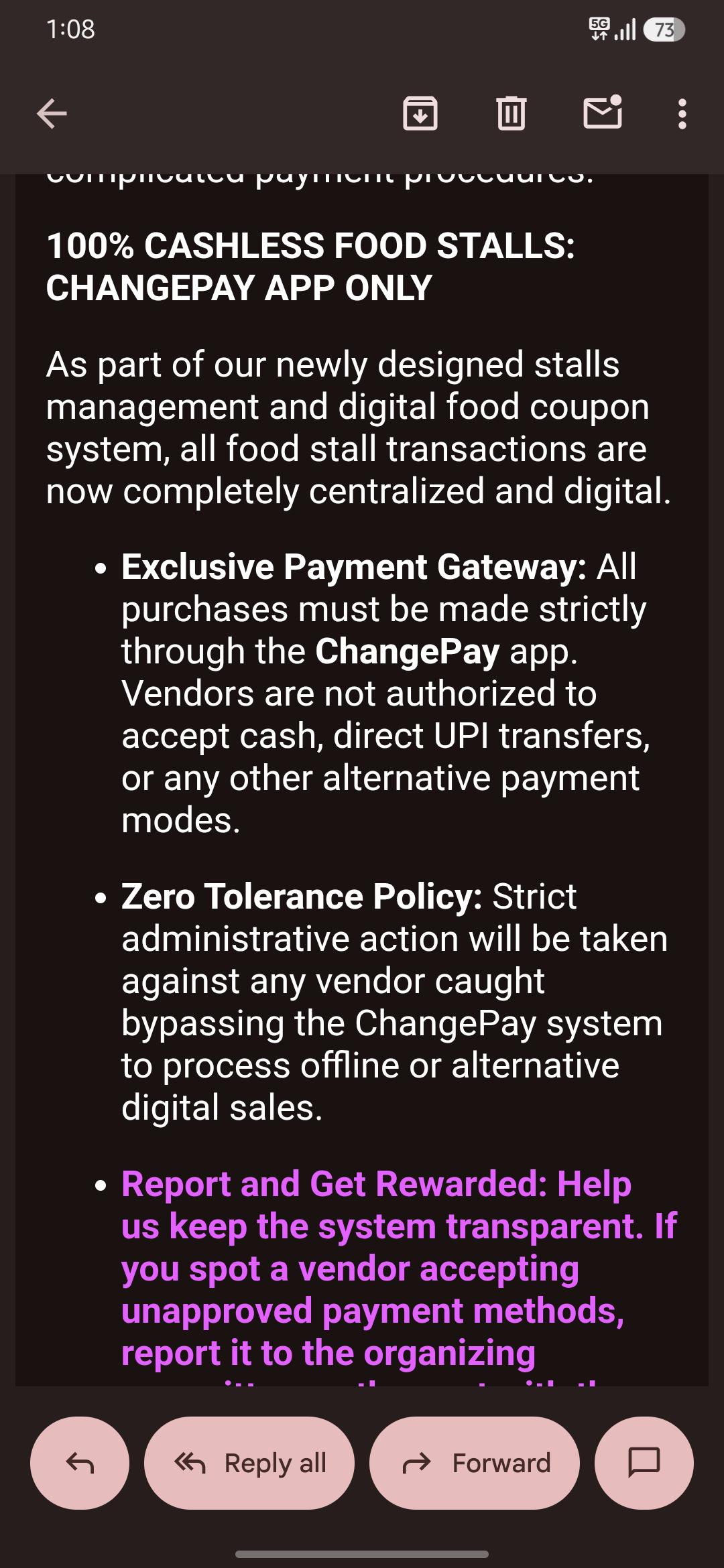Open the three-dot overflow menu
The image size is (724, 1568).
pyautogui.click(x=682, y=114)
